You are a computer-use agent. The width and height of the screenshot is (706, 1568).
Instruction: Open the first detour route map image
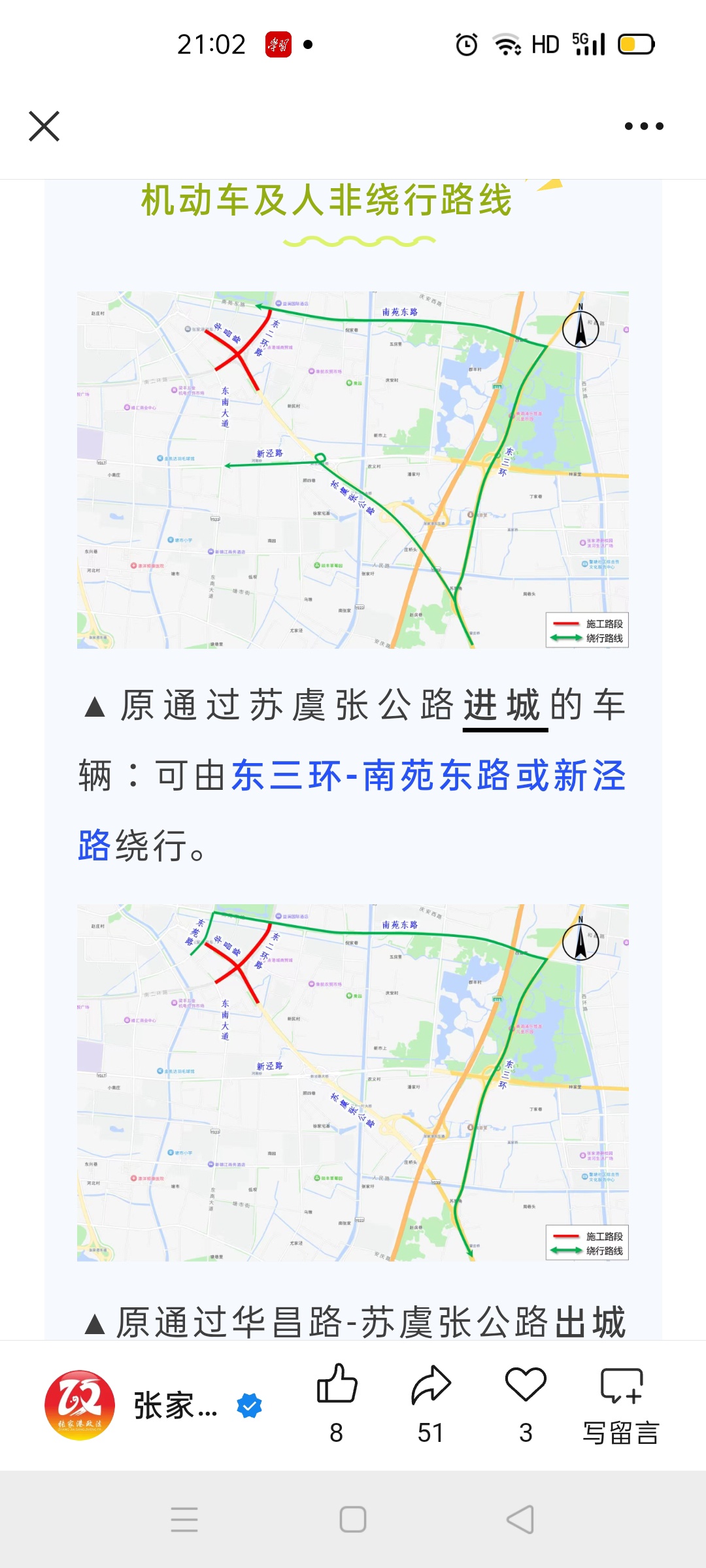click(x=353, y=470)
